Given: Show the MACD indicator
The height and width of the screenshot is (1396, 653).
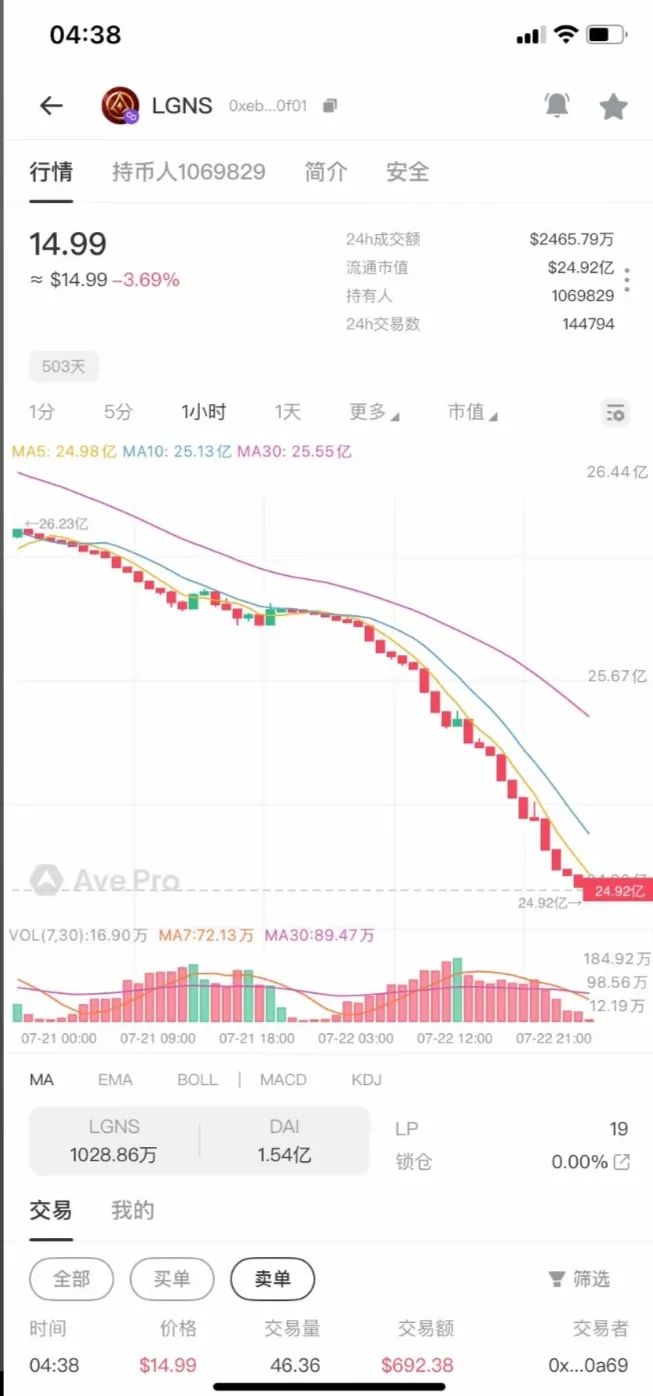Looking at the screenshot, I should [x=283, y=1080].
